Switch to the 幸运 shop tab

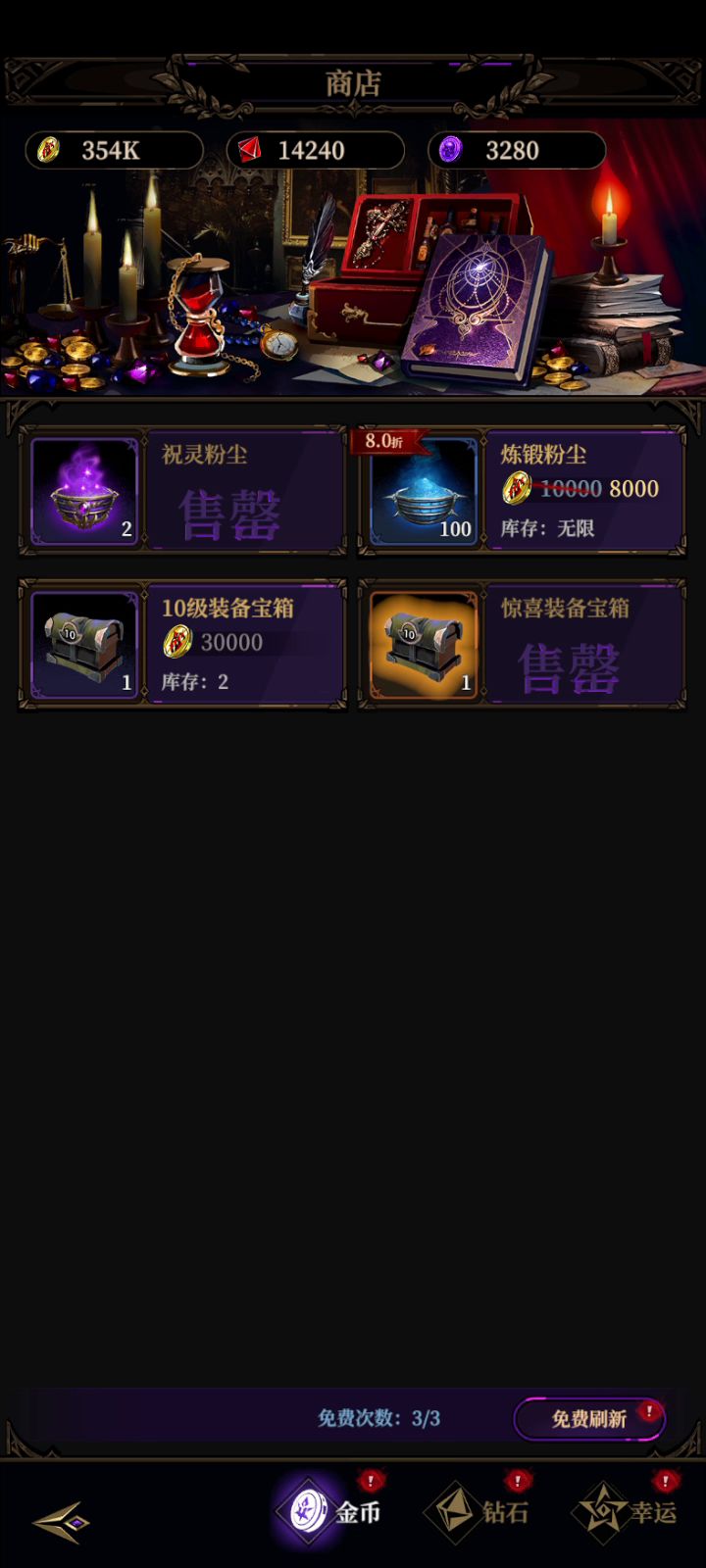click(x=629, y=1512)
